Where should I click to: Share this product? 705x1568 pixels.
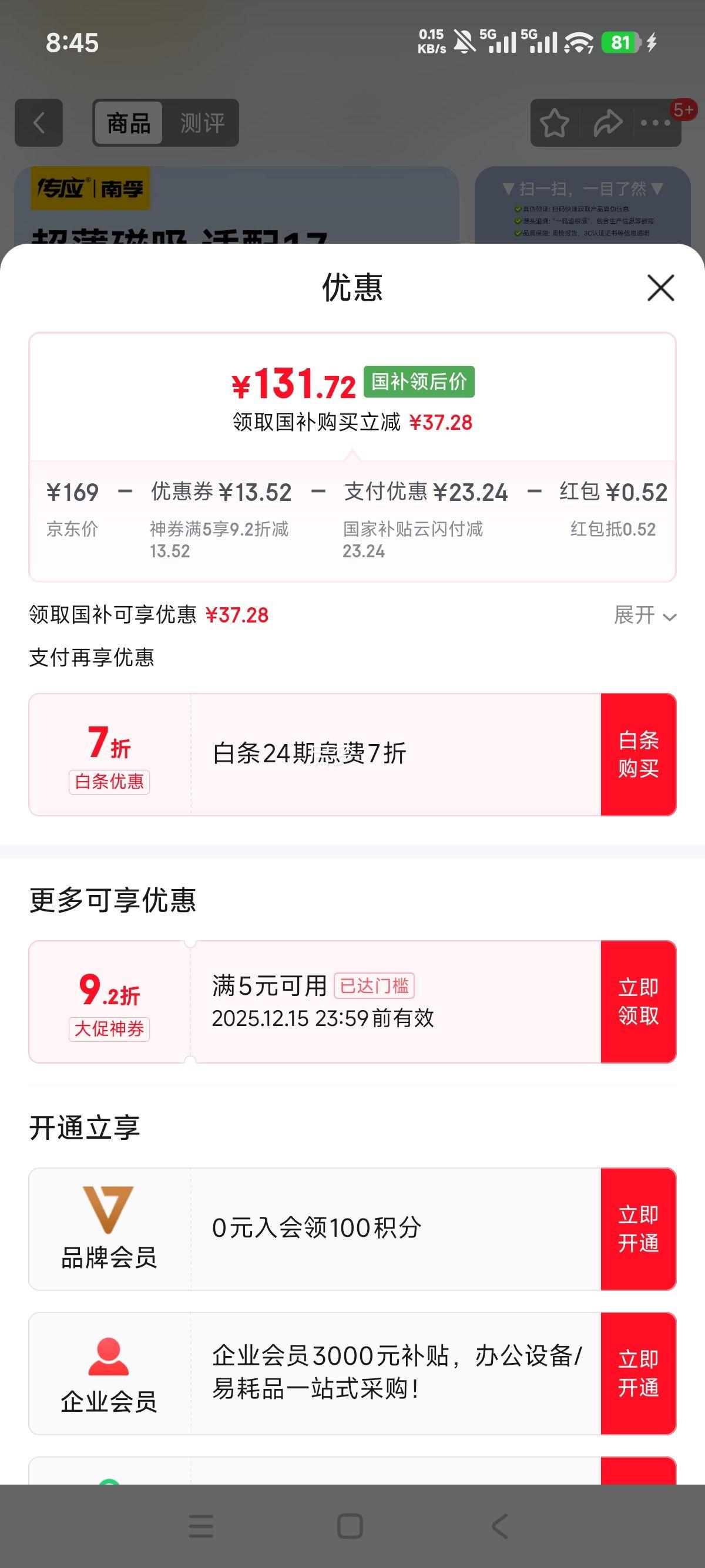point(607,123)
